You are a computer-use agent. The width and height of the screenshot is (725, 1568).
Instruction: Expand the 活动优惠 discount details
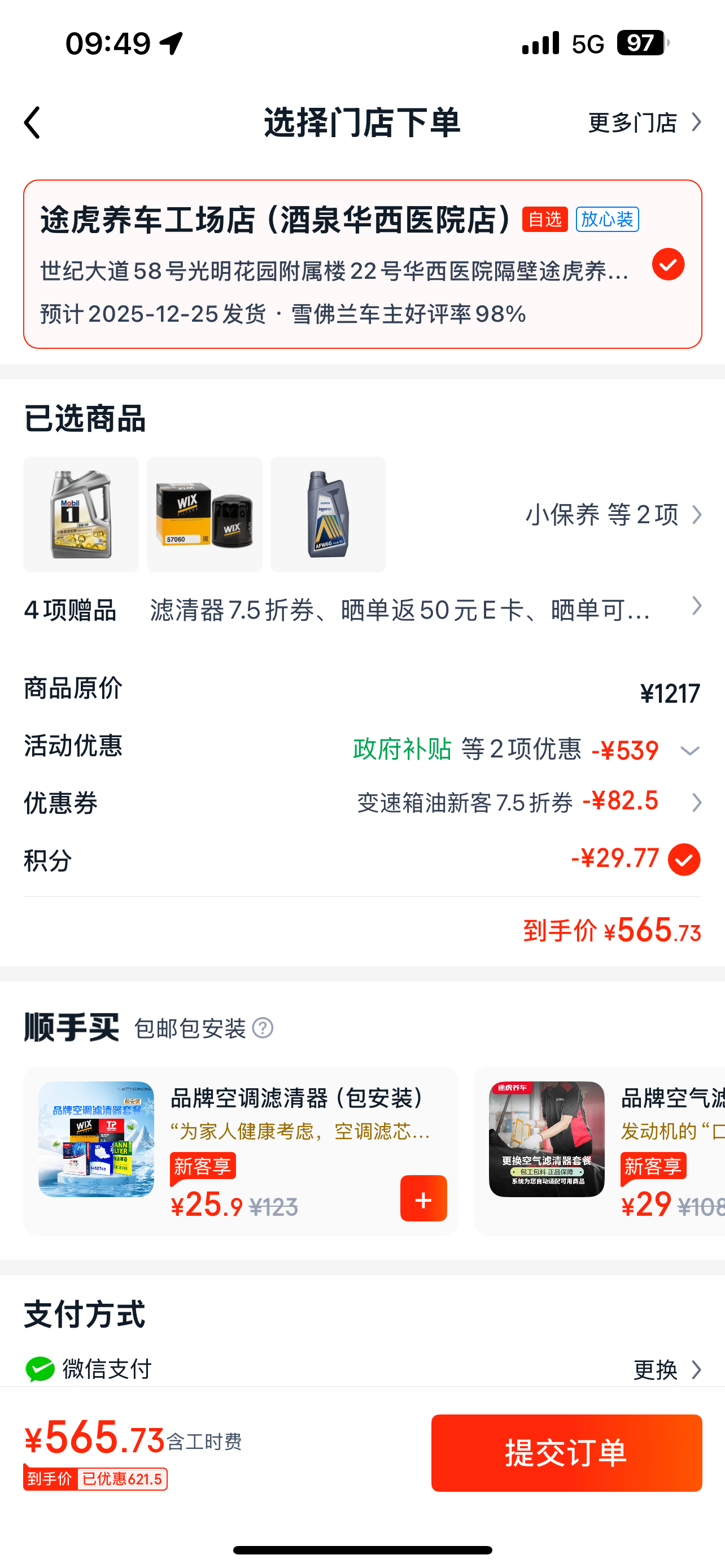click(689, 751)
